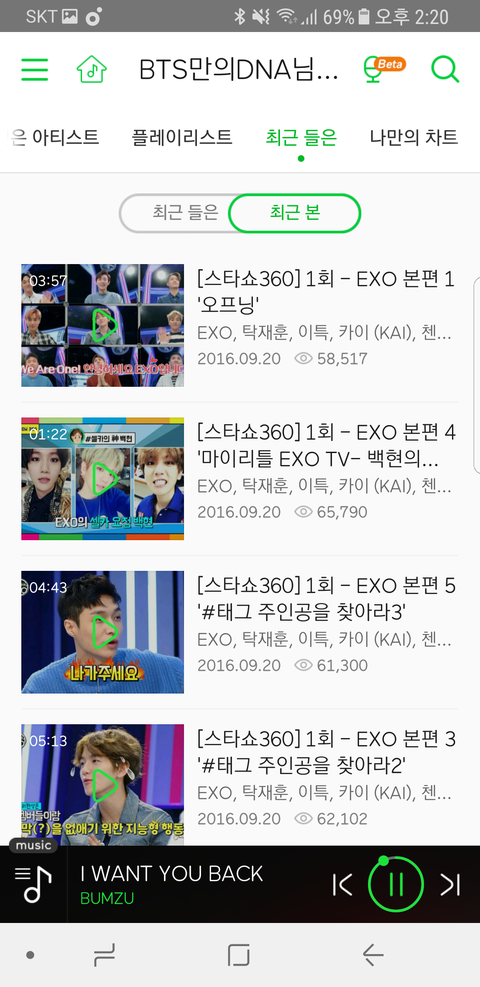Tap the system back button
Image resolution: width=480 pixels, height=987 pixels.
coord(373,955)
